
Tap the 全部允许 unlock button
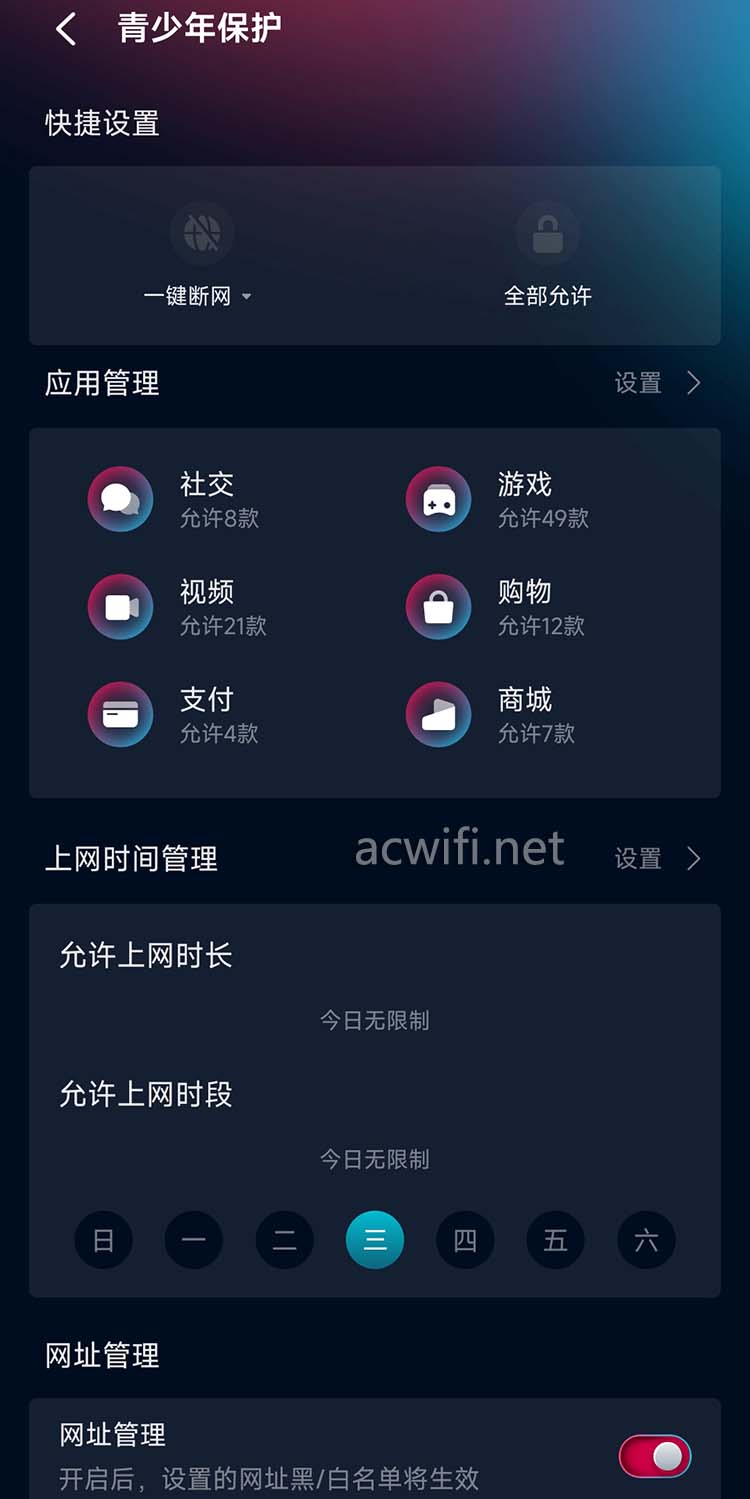547,235
